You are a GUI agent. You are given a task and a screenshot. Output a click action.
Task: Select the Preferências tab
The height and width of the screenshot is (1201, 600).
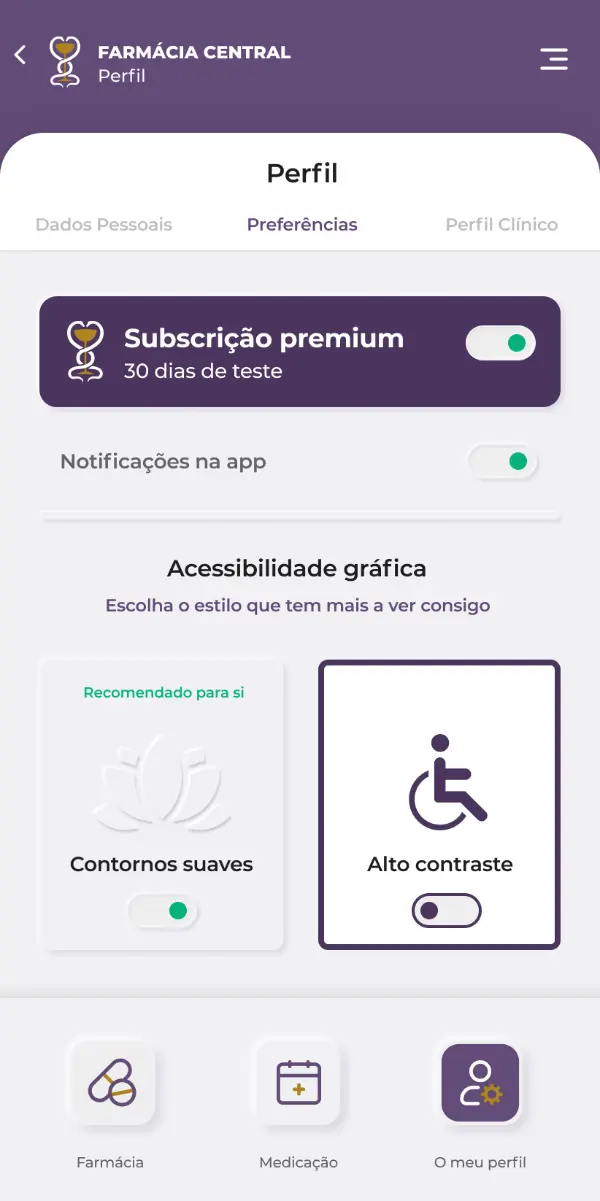click(x=302, y=225)
